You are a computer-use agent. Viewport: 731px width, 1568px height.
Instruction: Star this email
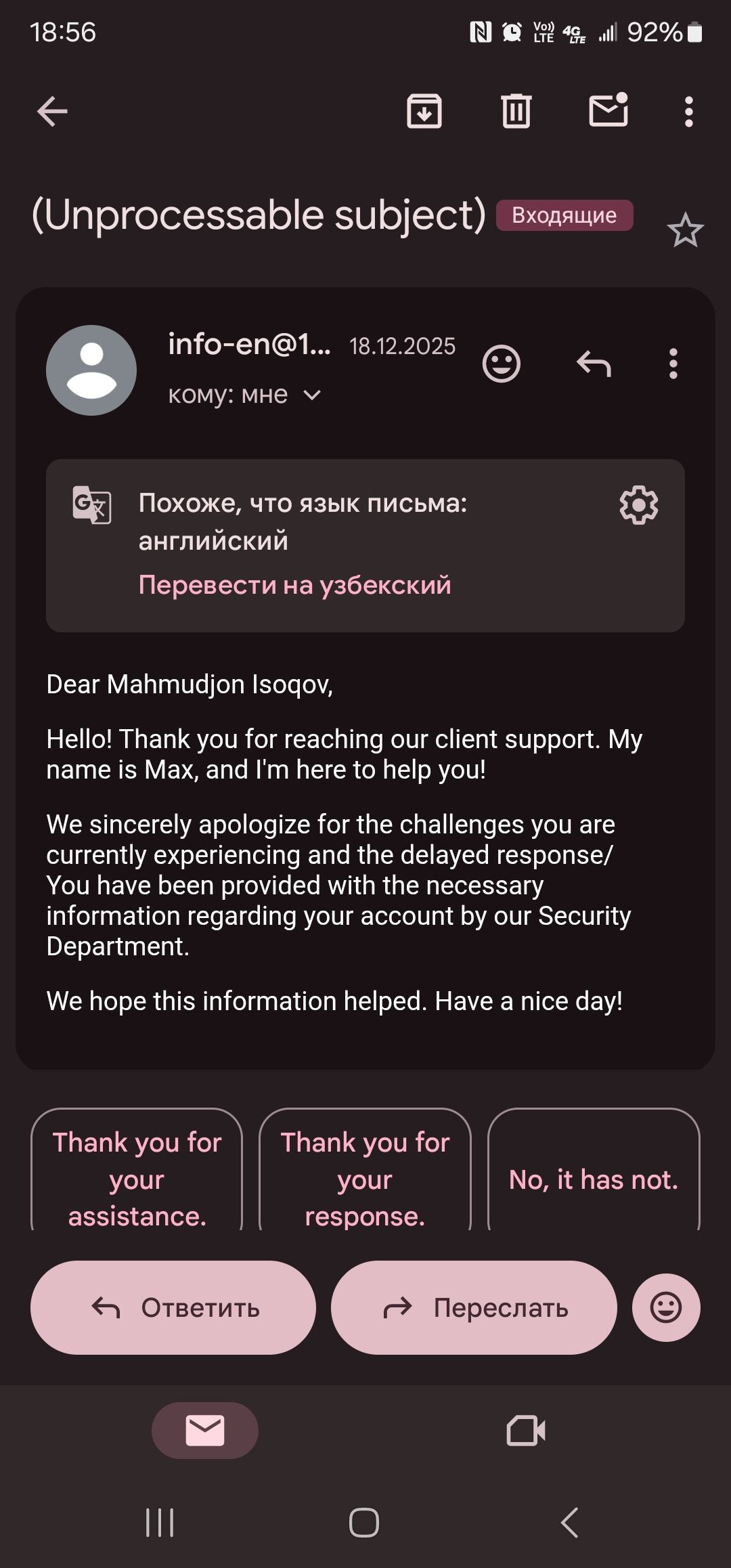click(x=685, y=231)
